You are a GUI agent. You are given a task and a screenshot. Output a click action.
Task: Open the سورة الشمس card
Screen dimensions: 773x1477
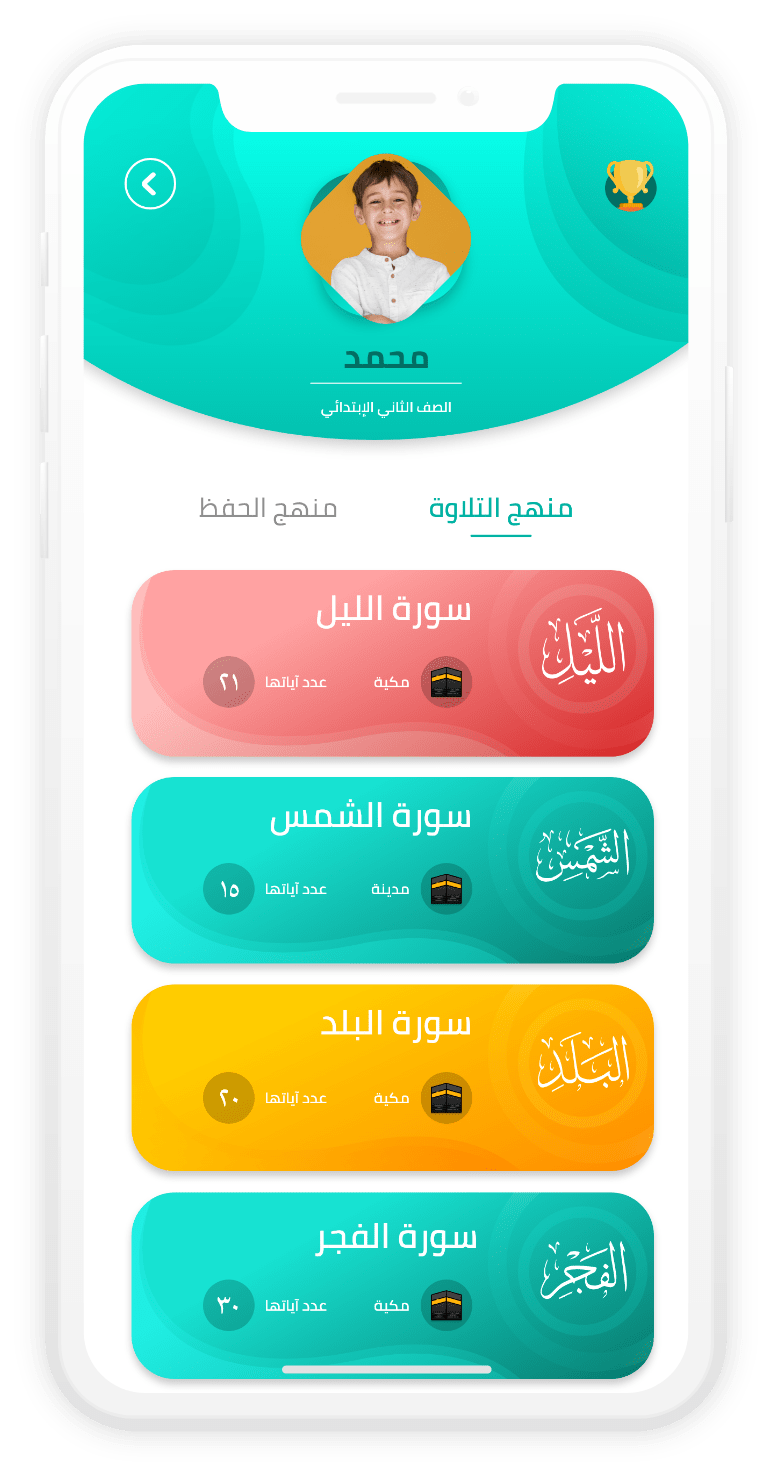point(392,869)
